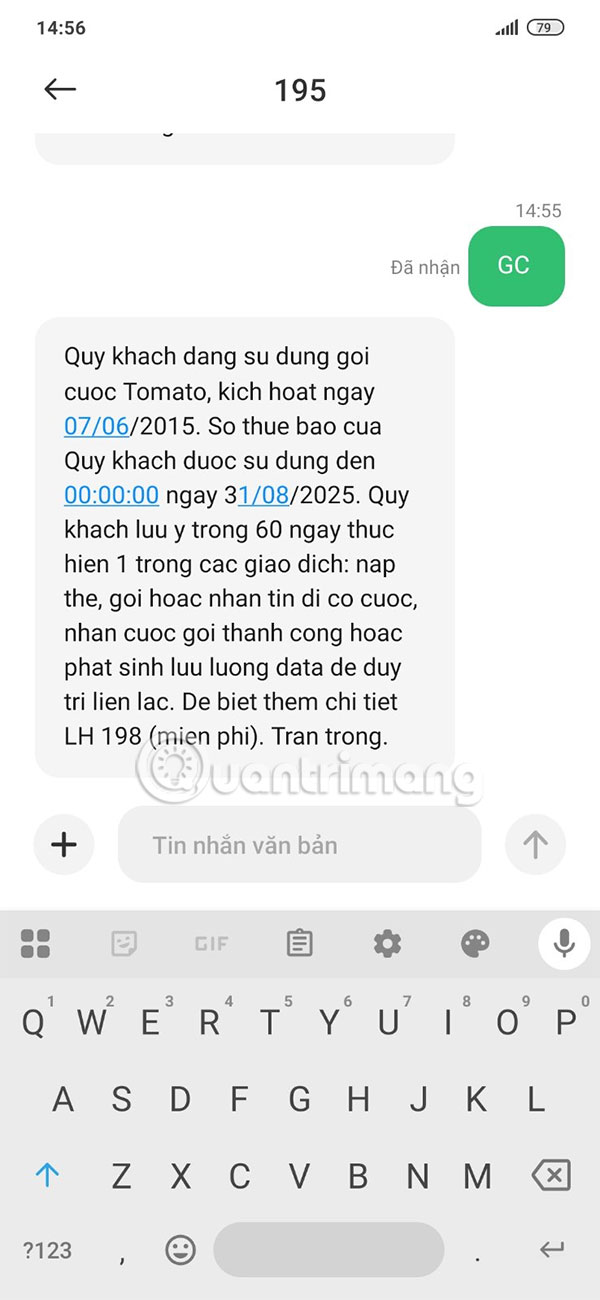Viewport: 600px width, 1300px height.
Task: Open keyboard settings gear
Action: click(x=387, y=943)
